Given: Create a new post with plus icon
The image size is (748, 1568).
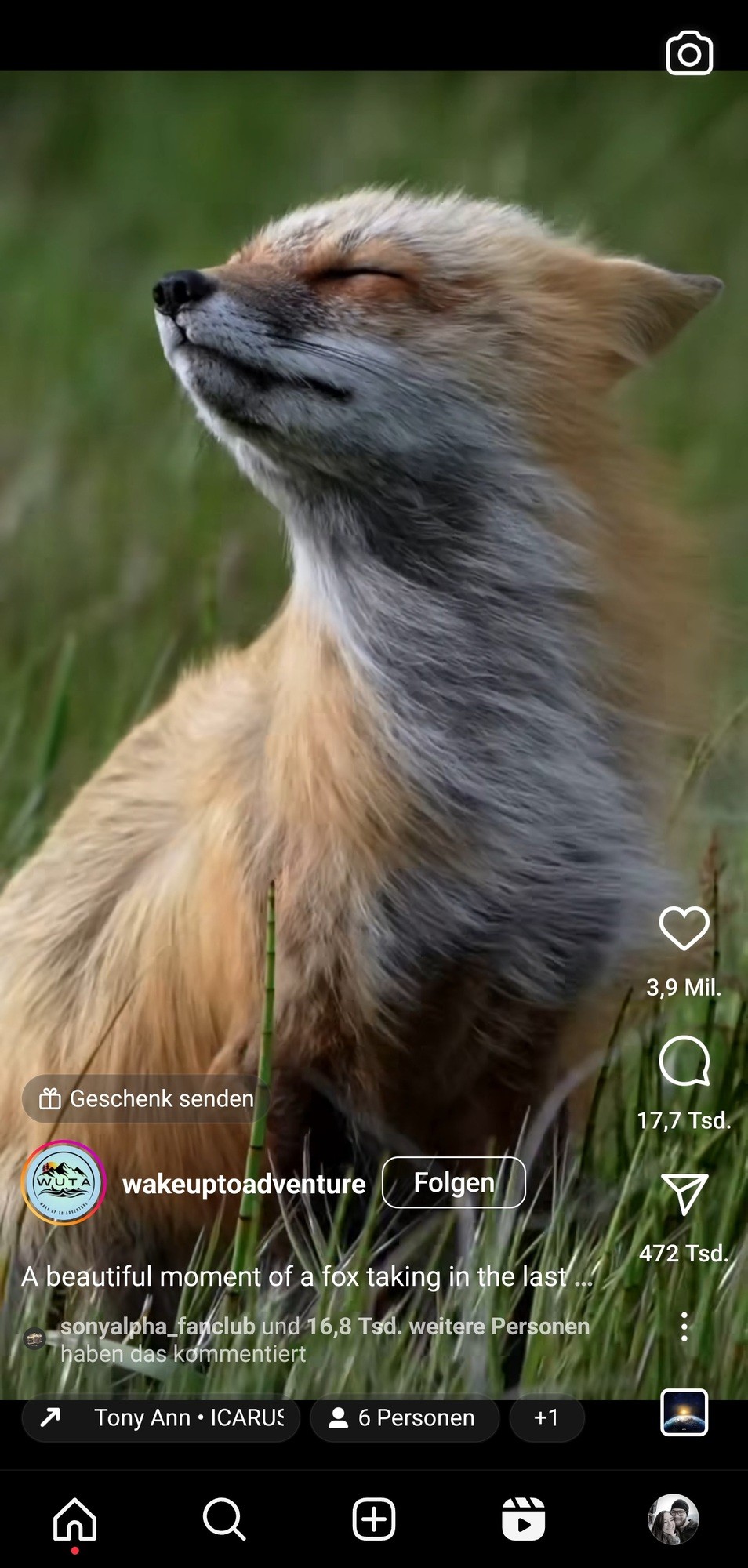Looking at the screenshot, I should 374,1519.
